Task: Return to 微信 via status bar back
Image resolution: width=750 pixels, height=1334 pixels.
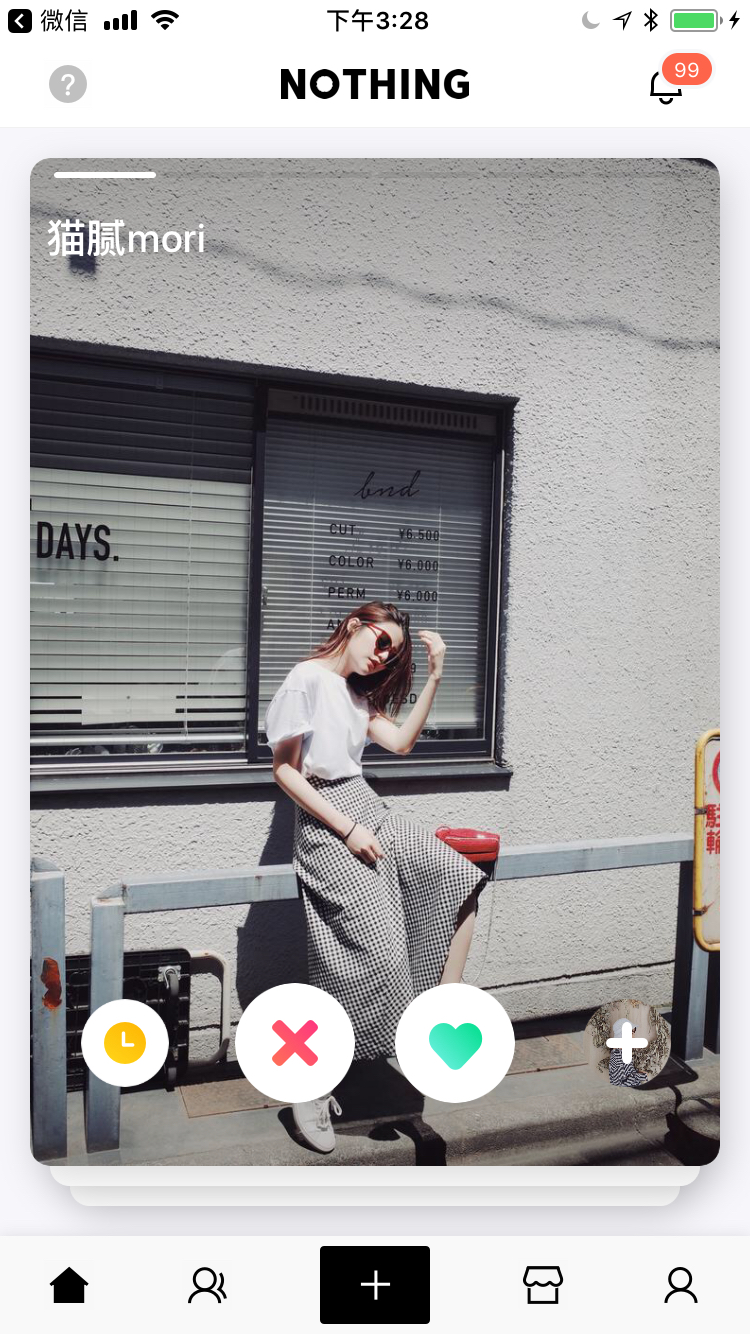Action: [x=48, y=20]
